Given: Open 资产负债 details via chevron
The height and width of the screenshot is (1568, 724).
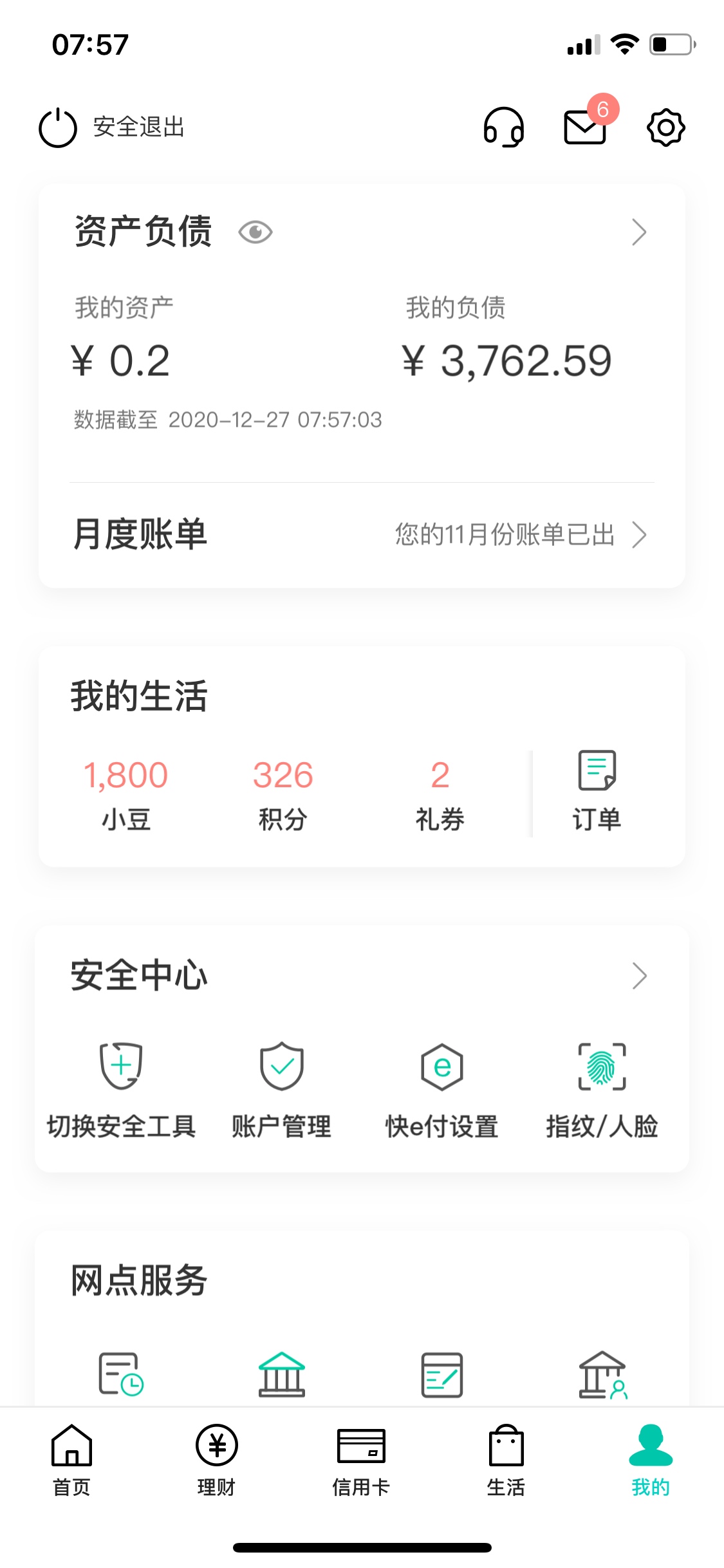Looking at the screenshot, I should 639,232.
